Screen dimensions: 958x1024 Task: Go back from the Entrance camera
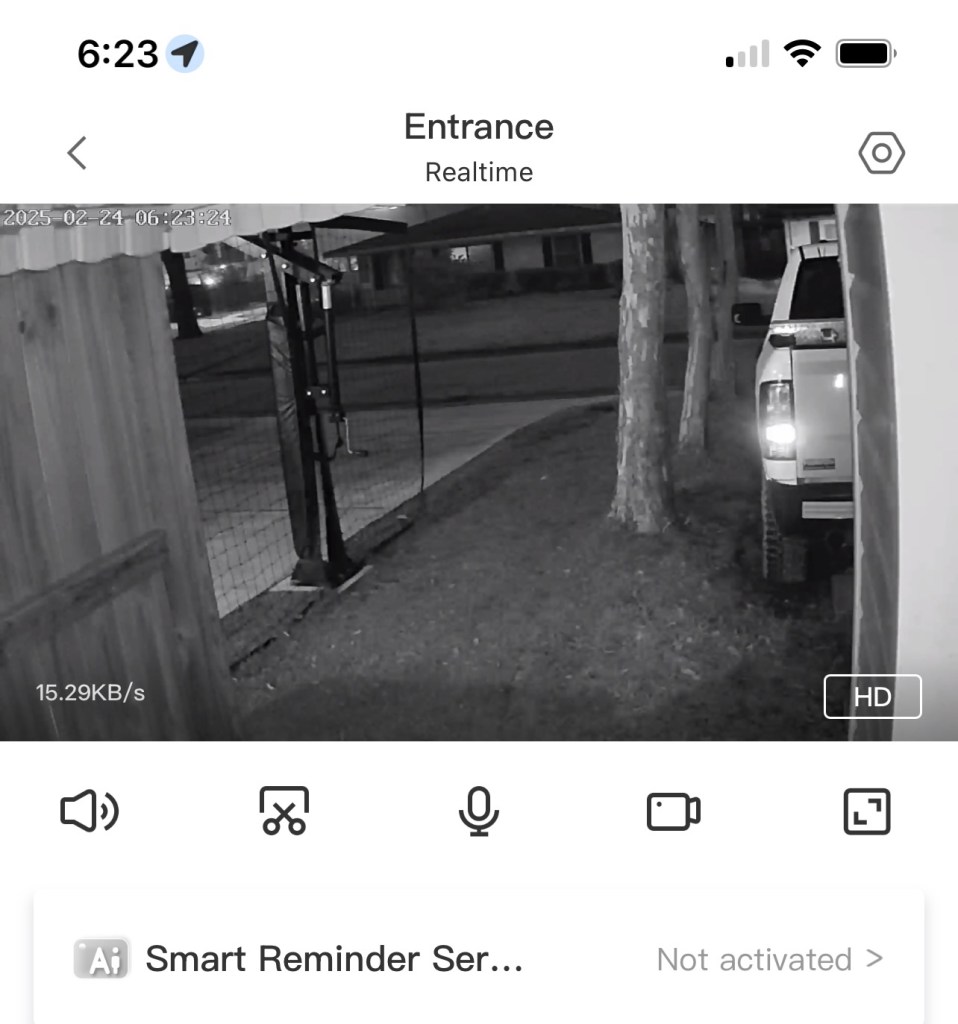click(x=77, y=153)
